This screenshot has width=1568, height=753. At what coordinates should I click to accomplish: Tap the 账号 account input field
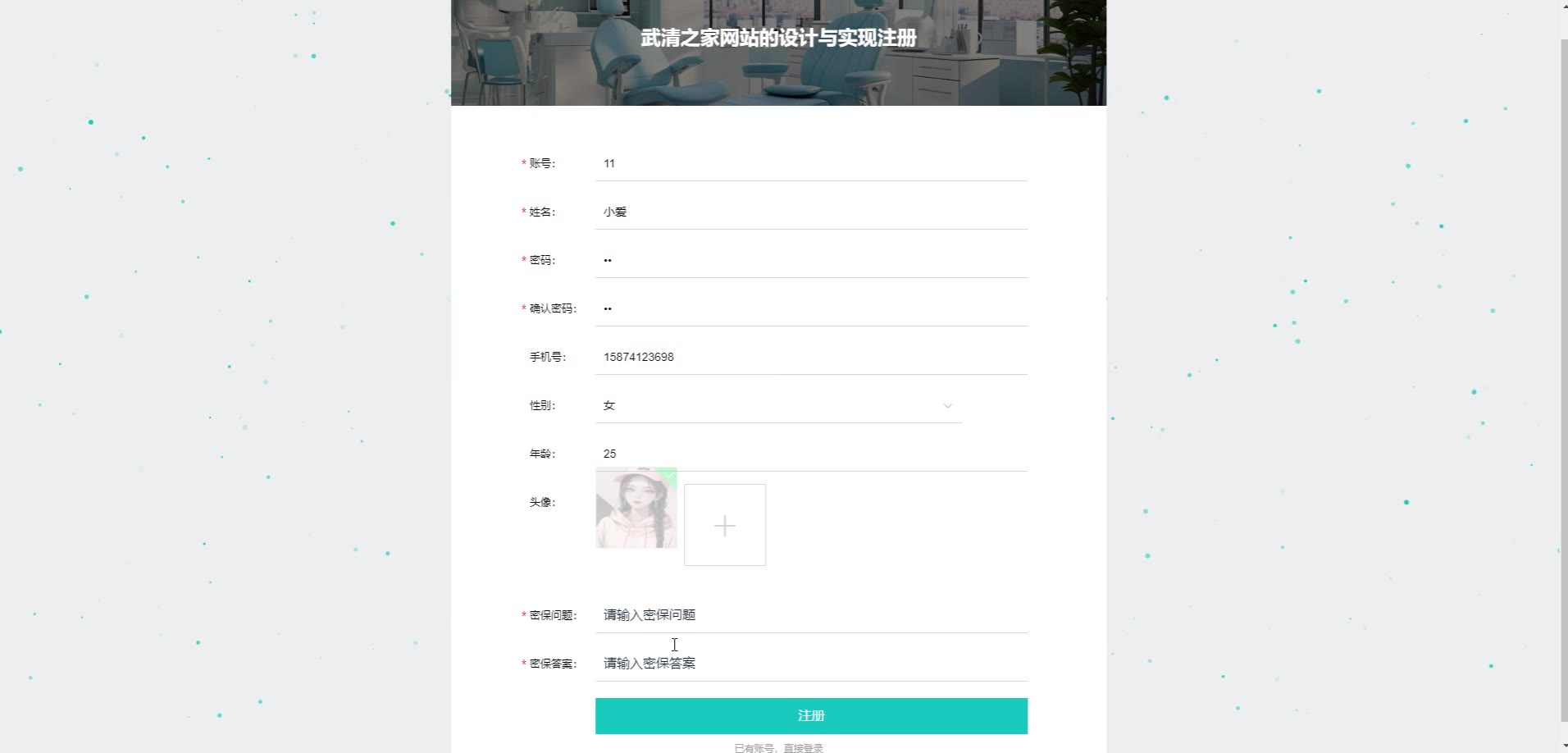click(810, 163)
